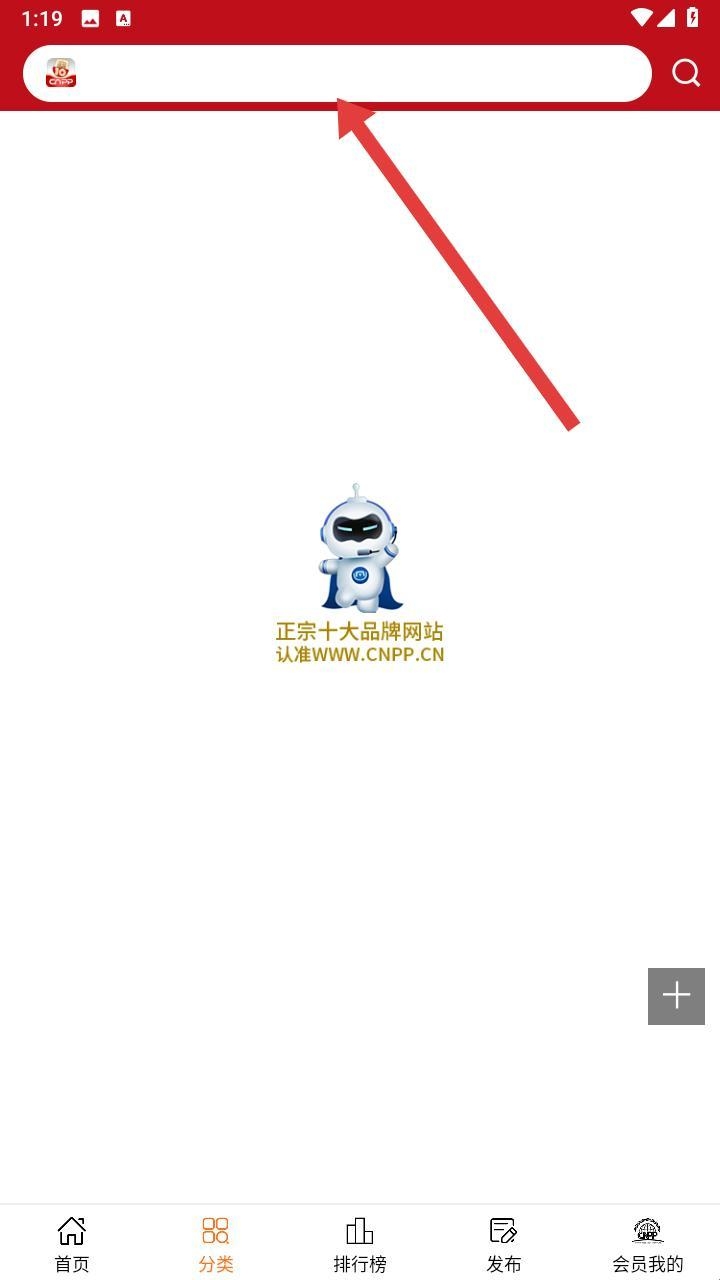
Task: Select the 分类 category tab
Action: [216, 1243]
